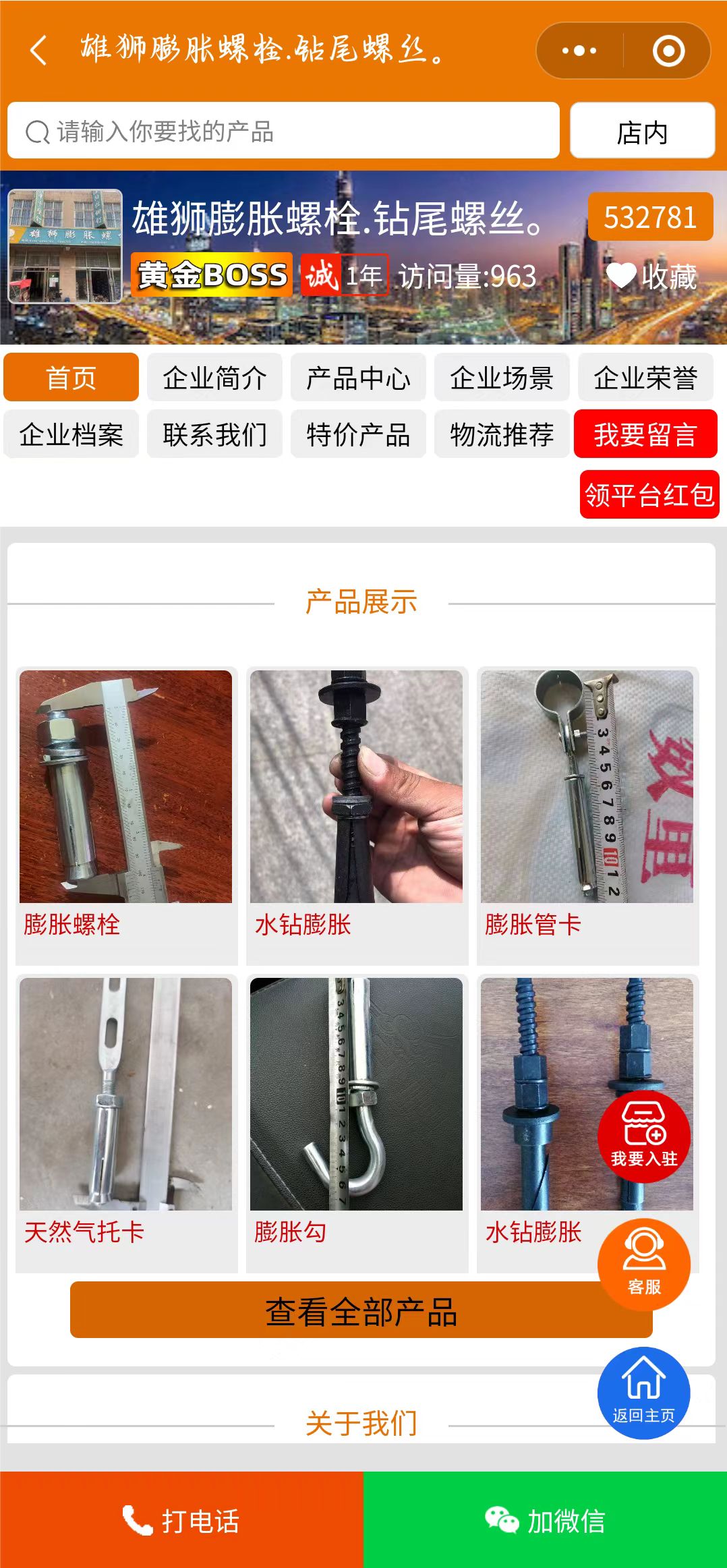Image resolution: width=727 pixels, height=1568 pixels.
Task: Open the 客服 customer service button
Action: tap(644, 1265)
